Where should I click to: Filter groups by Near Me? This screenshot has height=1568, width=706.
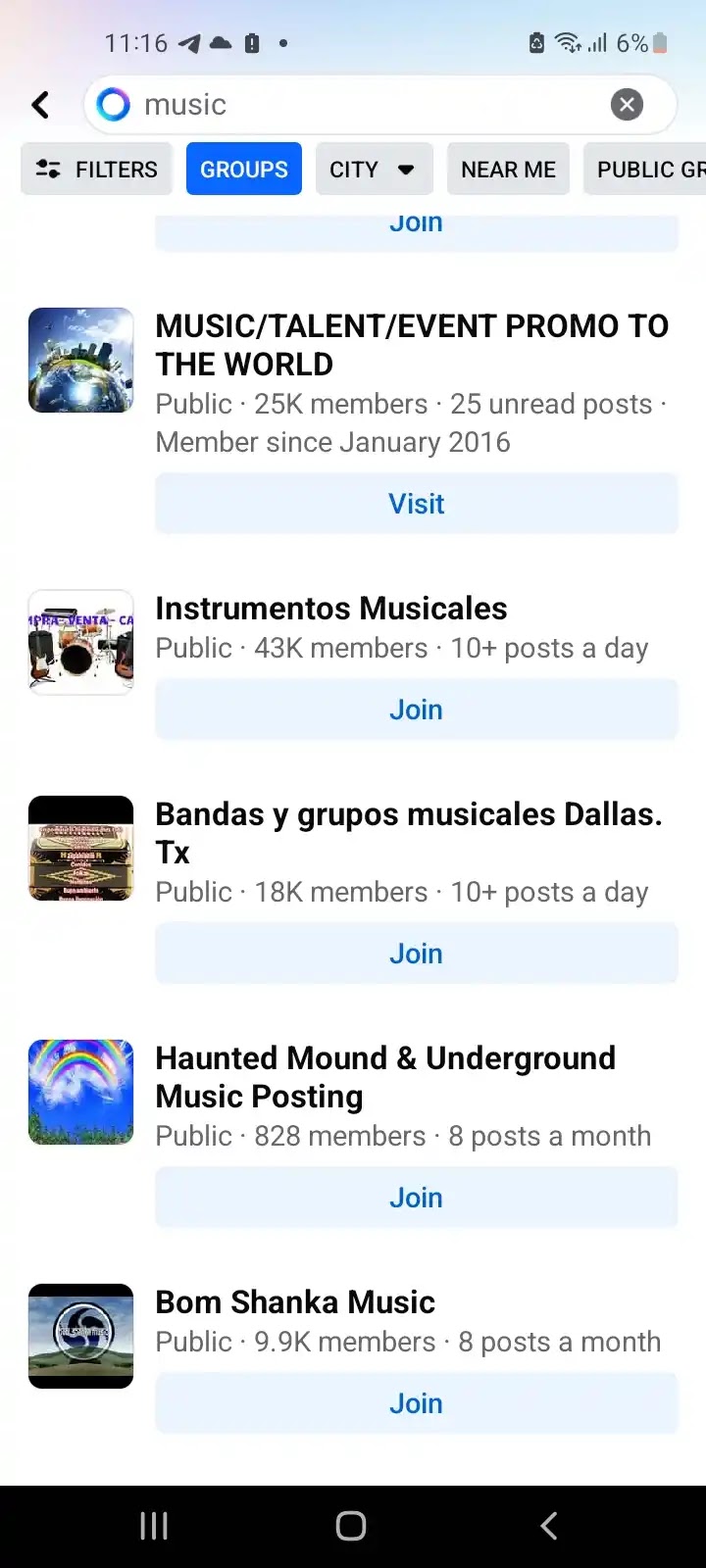click(x=508, y=170)
